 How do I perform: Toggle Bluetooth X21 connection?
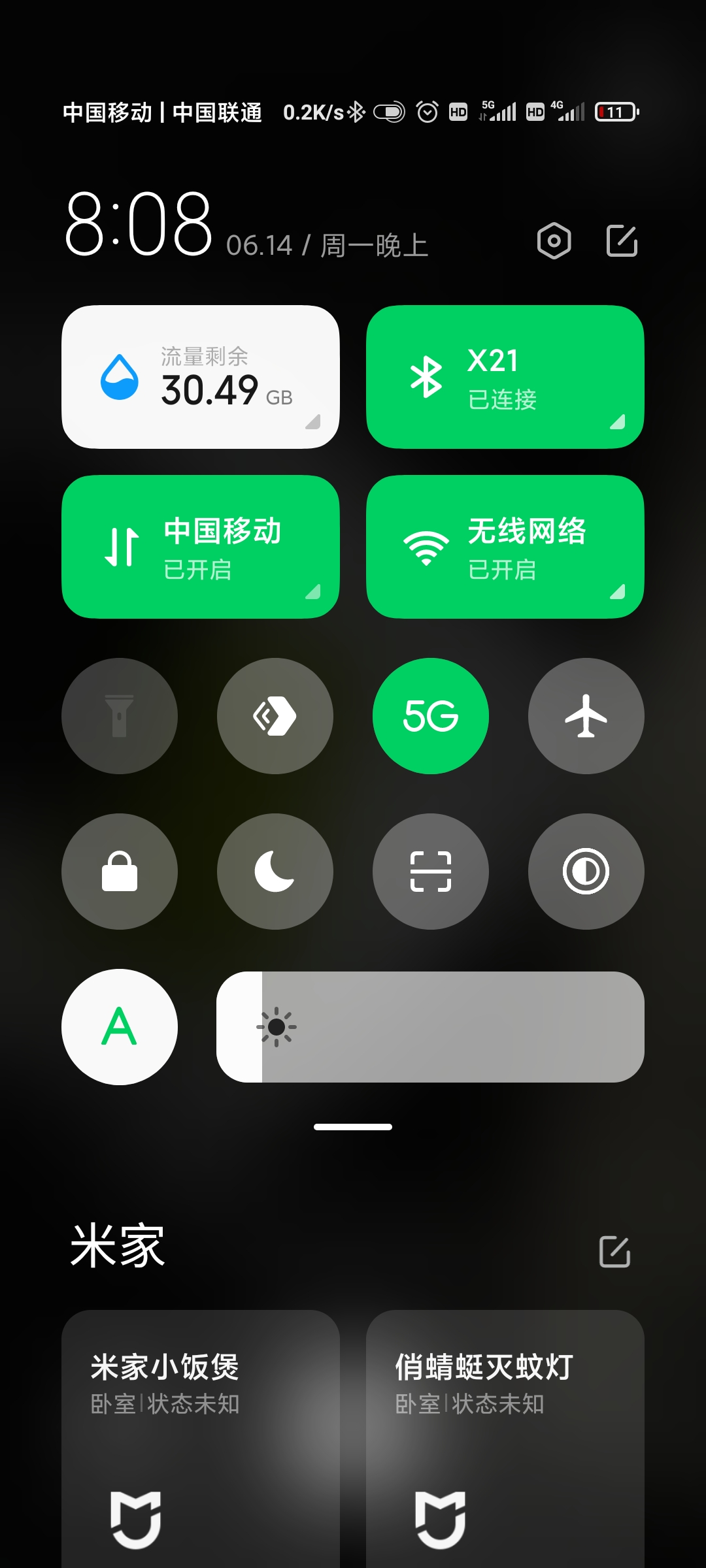pos(505,377)
